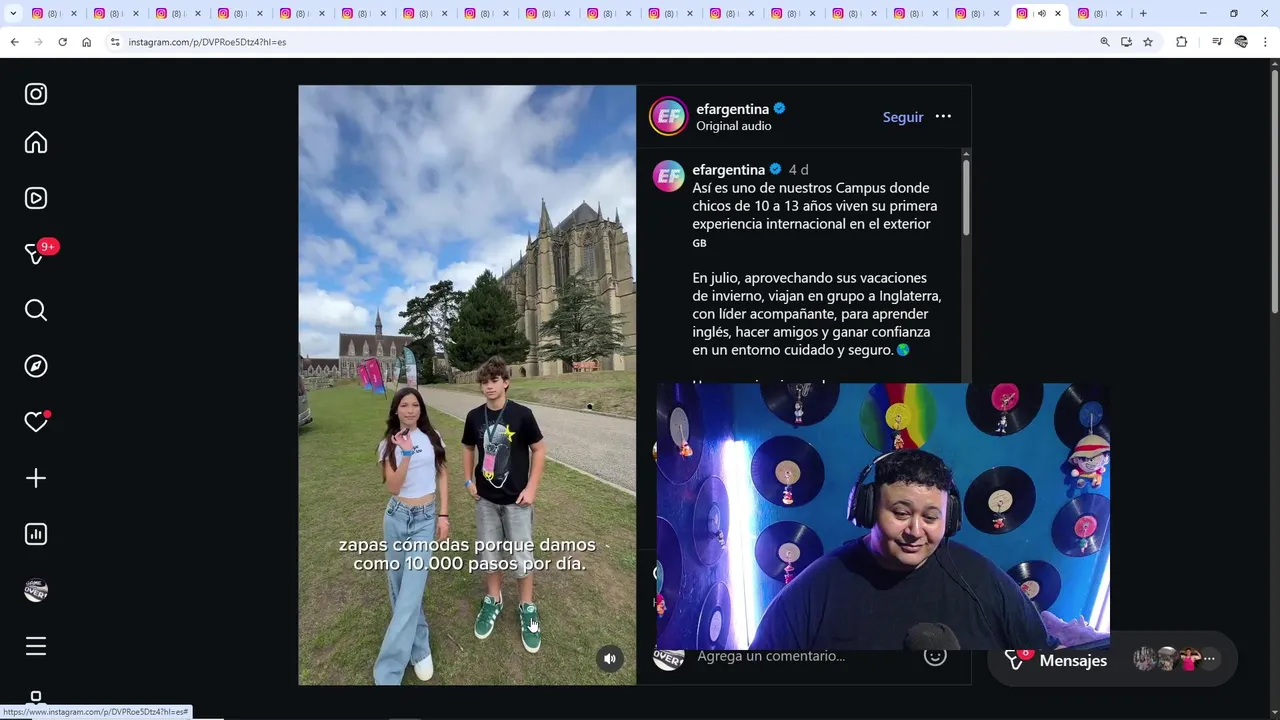
Task: Create a new post
Action: click(x=36, y=478)
